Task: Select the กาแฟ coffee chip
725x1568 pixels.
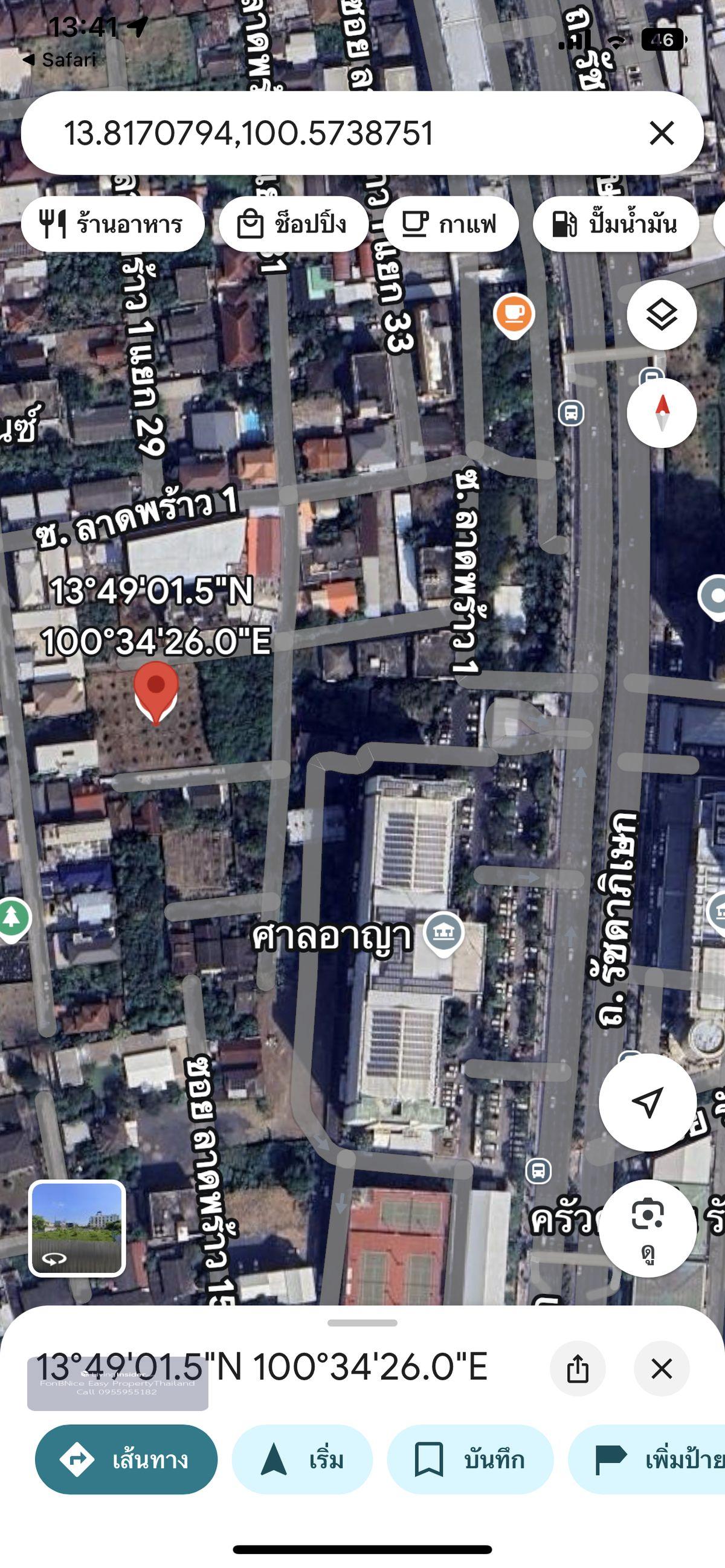Action: [451, 224]
